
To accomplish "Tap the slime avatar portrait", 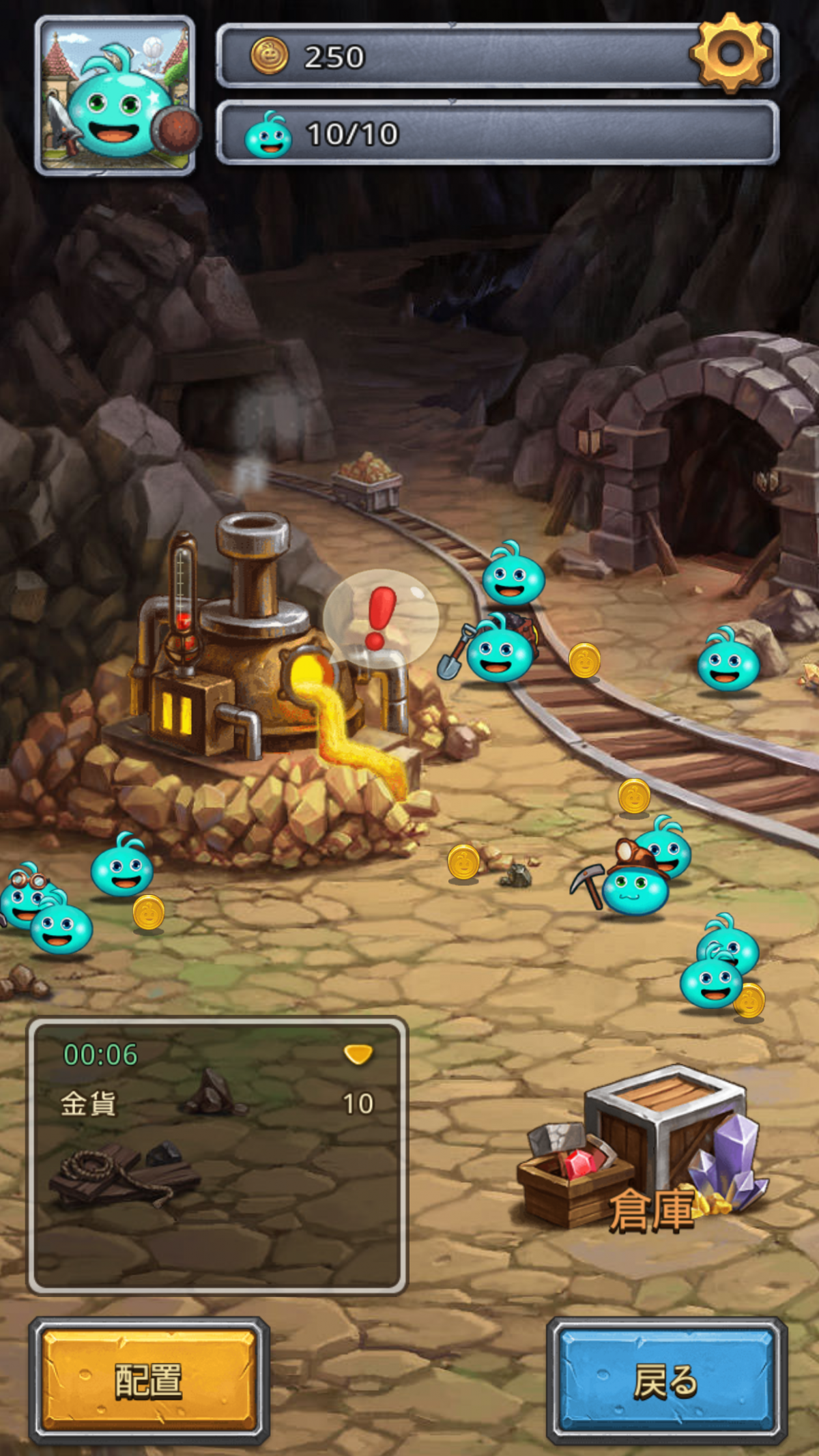I will 115,96.
